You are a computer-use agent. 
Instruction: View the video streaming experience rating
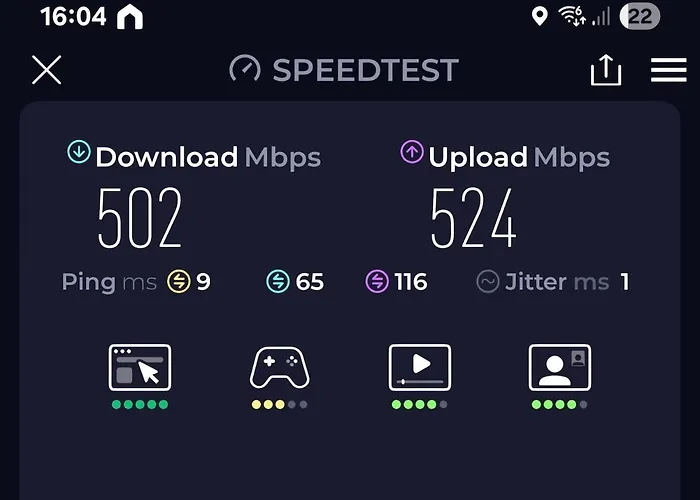pyautogui.click(x=420, y=368)
